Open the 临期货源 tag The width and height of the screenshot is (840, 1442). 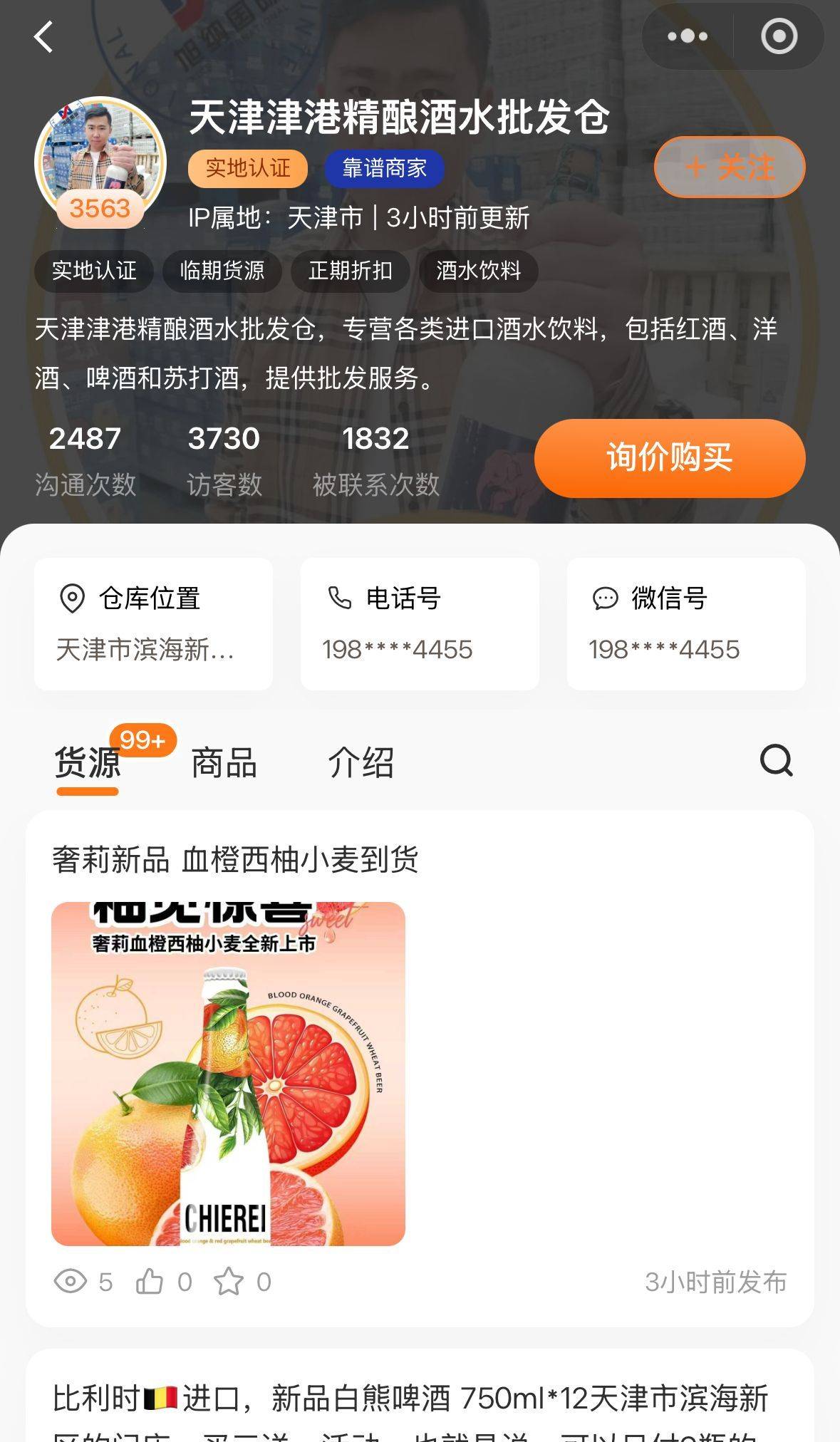point(222,271)
